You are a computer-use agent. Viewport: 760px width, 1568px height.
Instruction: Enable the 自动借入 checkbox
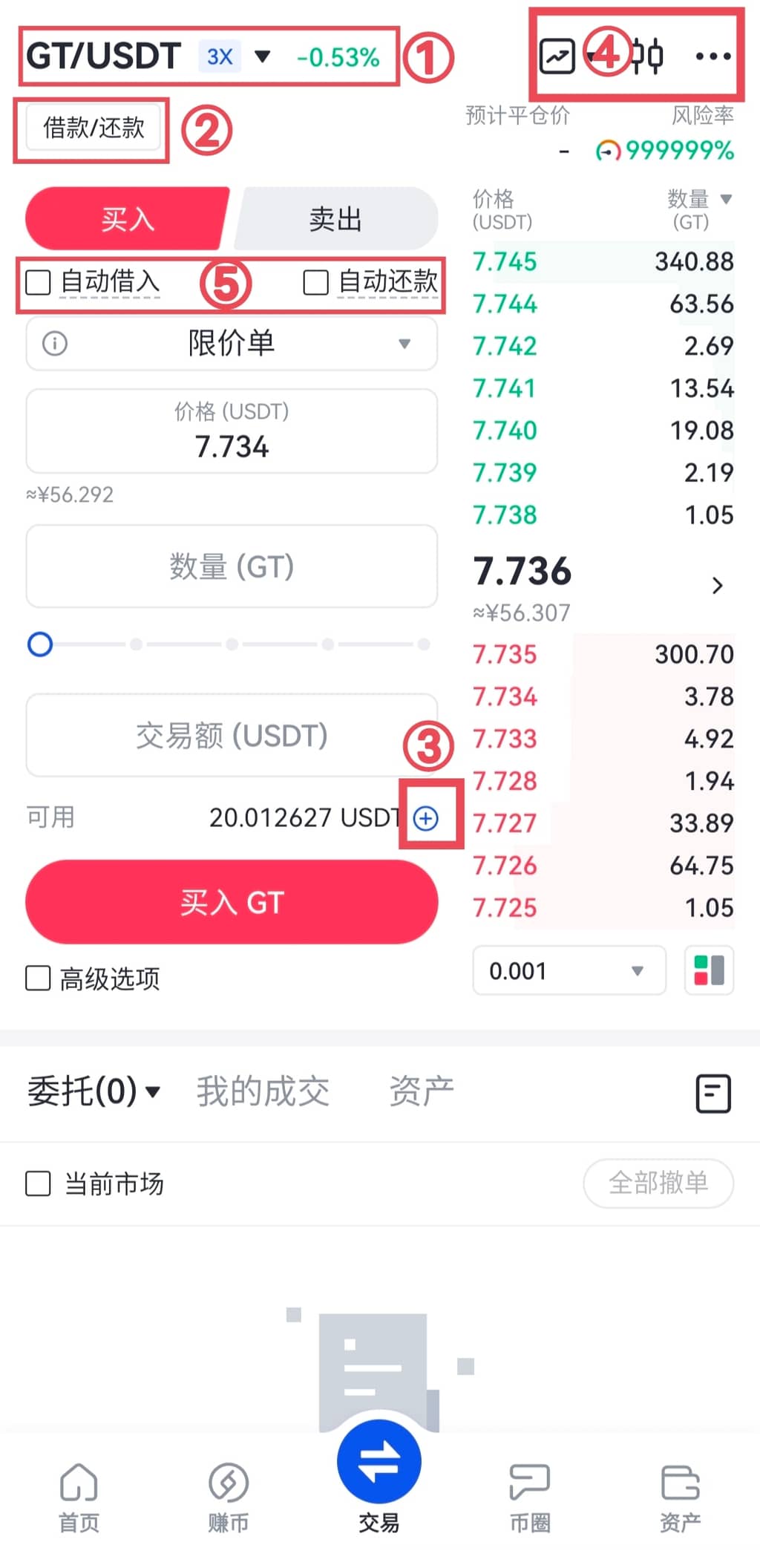tap(37, 283)
